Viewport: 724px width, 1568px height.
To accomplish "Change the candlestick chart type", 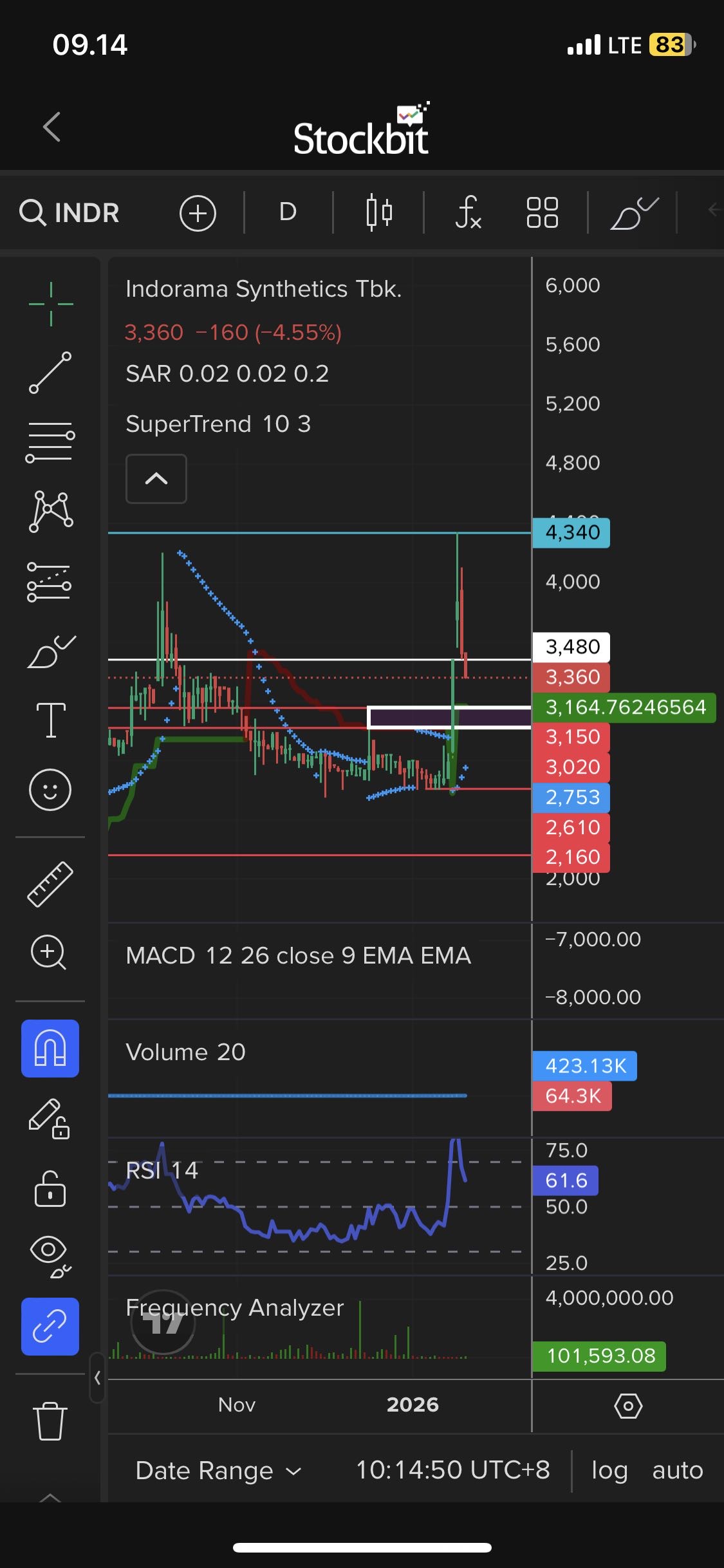I will (x=378, y=212).
